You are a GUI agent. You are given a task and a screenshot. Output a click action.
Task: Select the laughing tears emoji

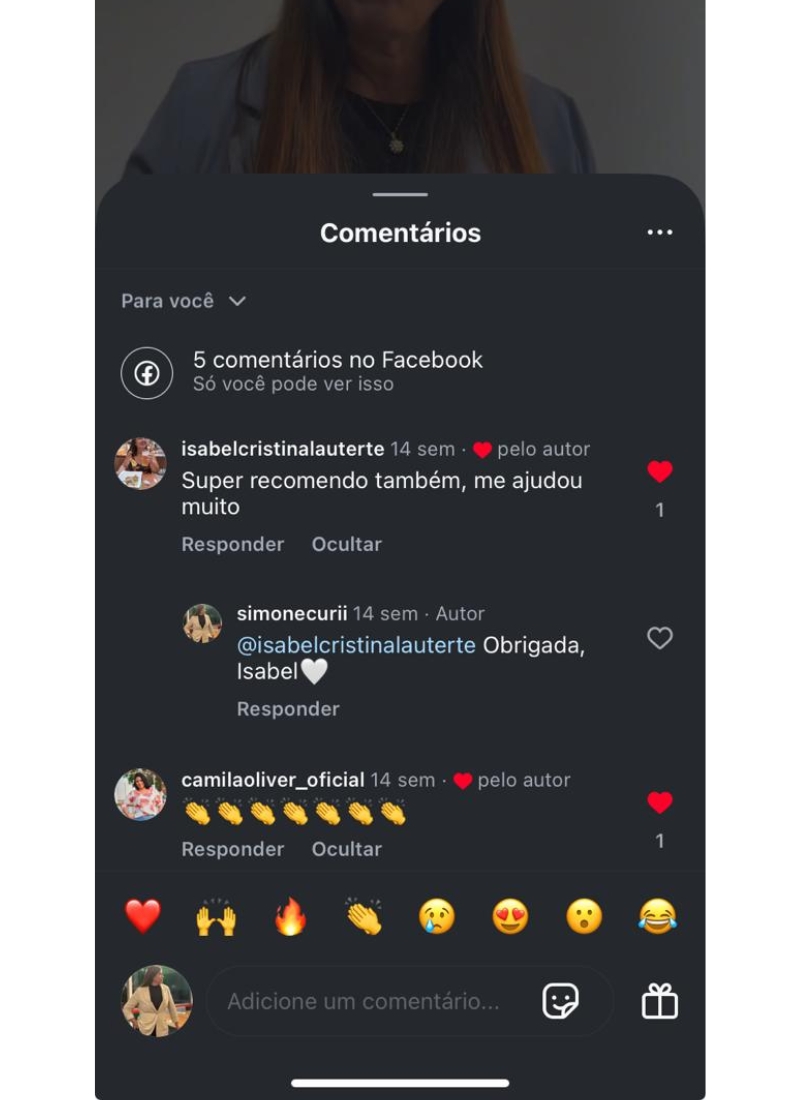click(657, 916)
